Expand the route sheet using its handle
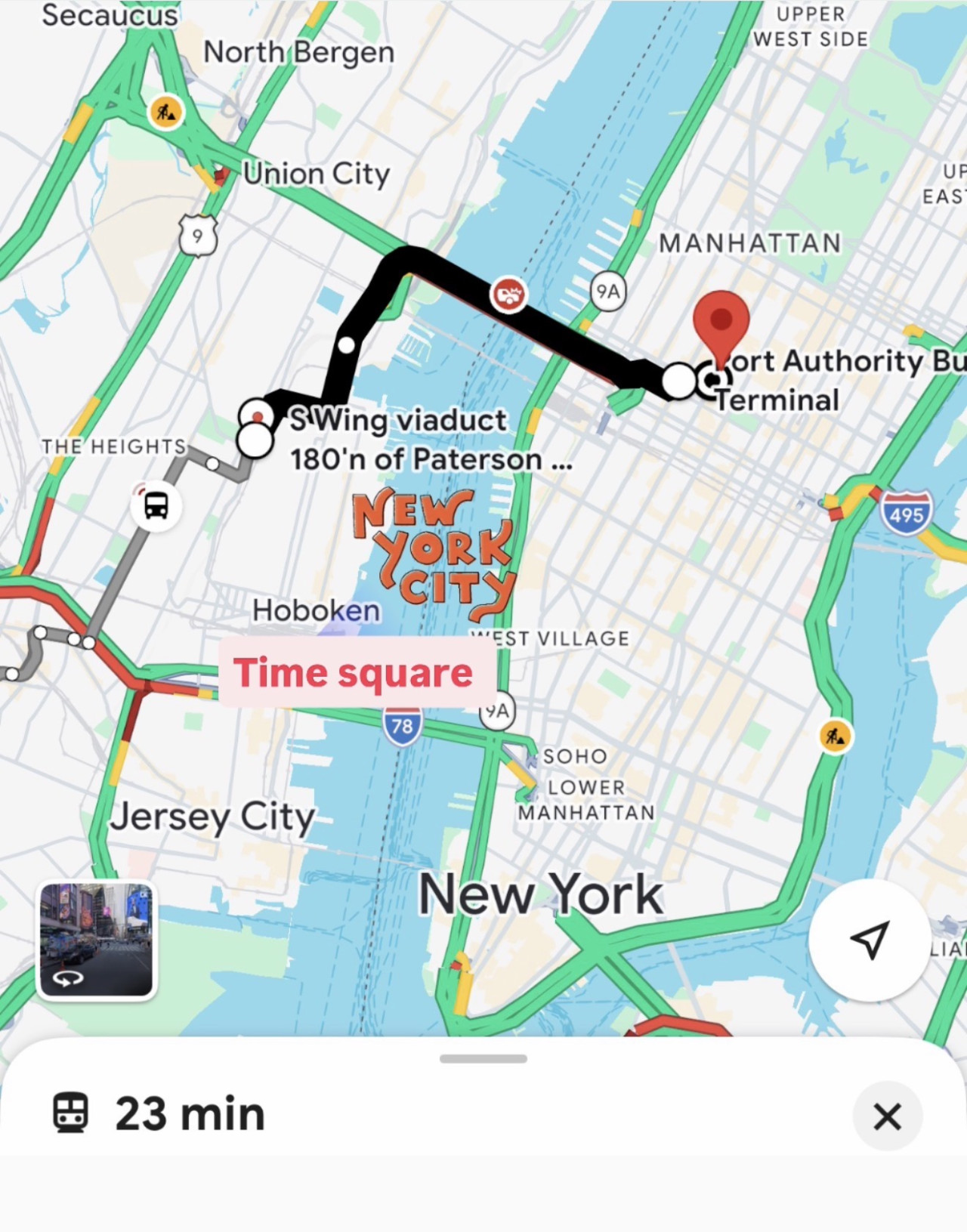Screen dimensions: 967x1232 [483, 1058]
